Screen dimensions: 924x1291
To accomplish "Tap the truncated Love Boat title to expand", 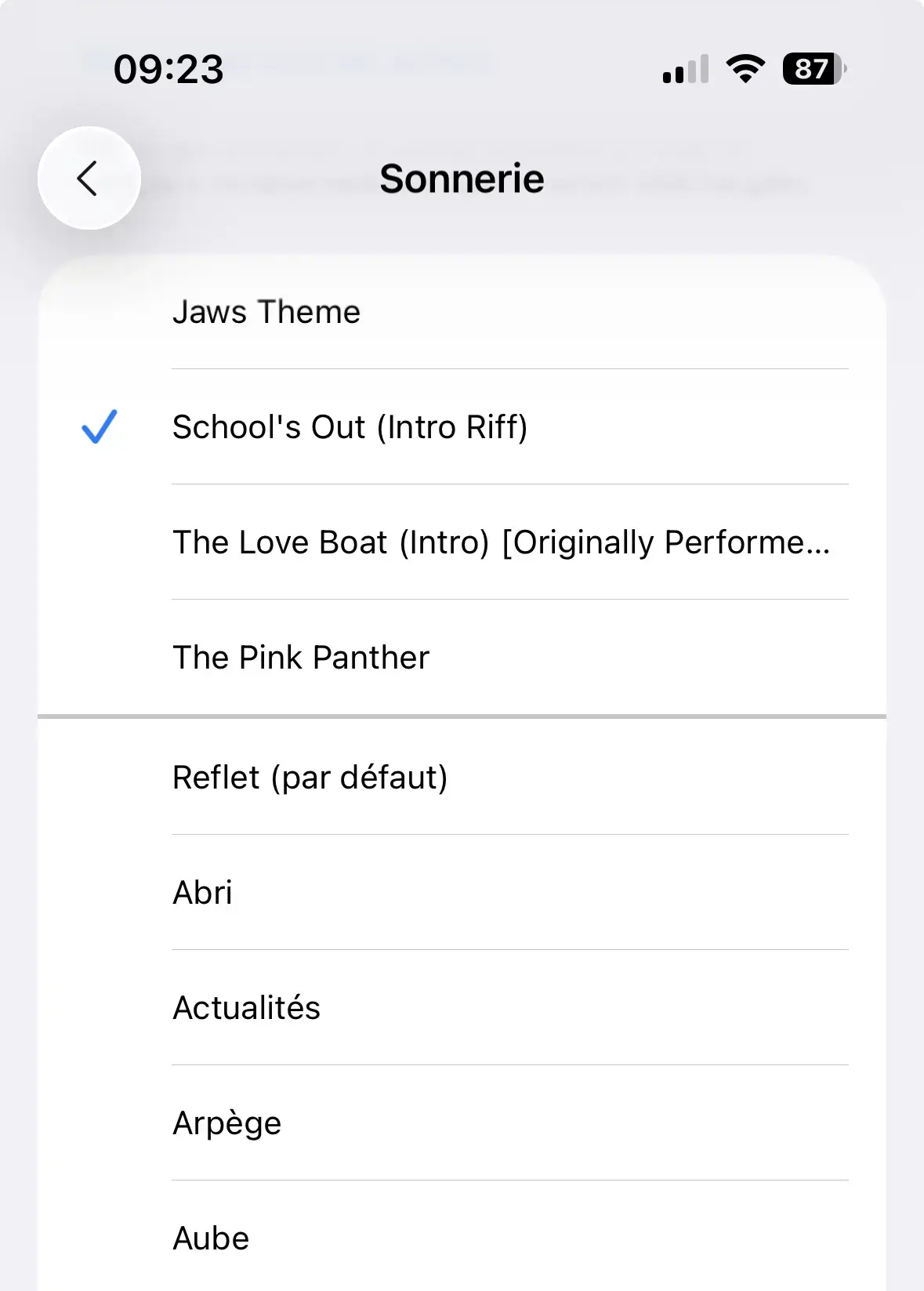I will pos(502,542).
